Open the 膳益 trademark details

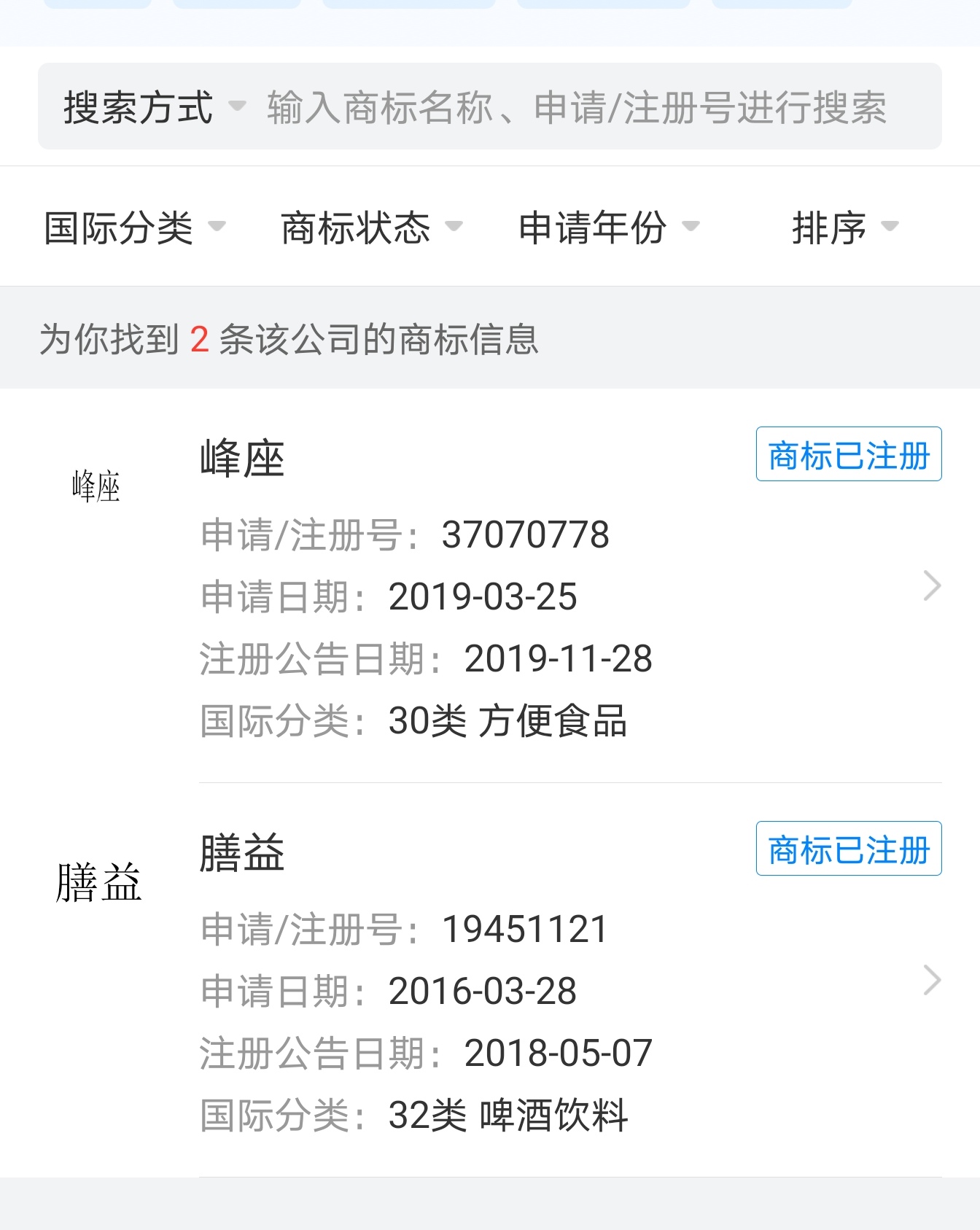point(490,980)
